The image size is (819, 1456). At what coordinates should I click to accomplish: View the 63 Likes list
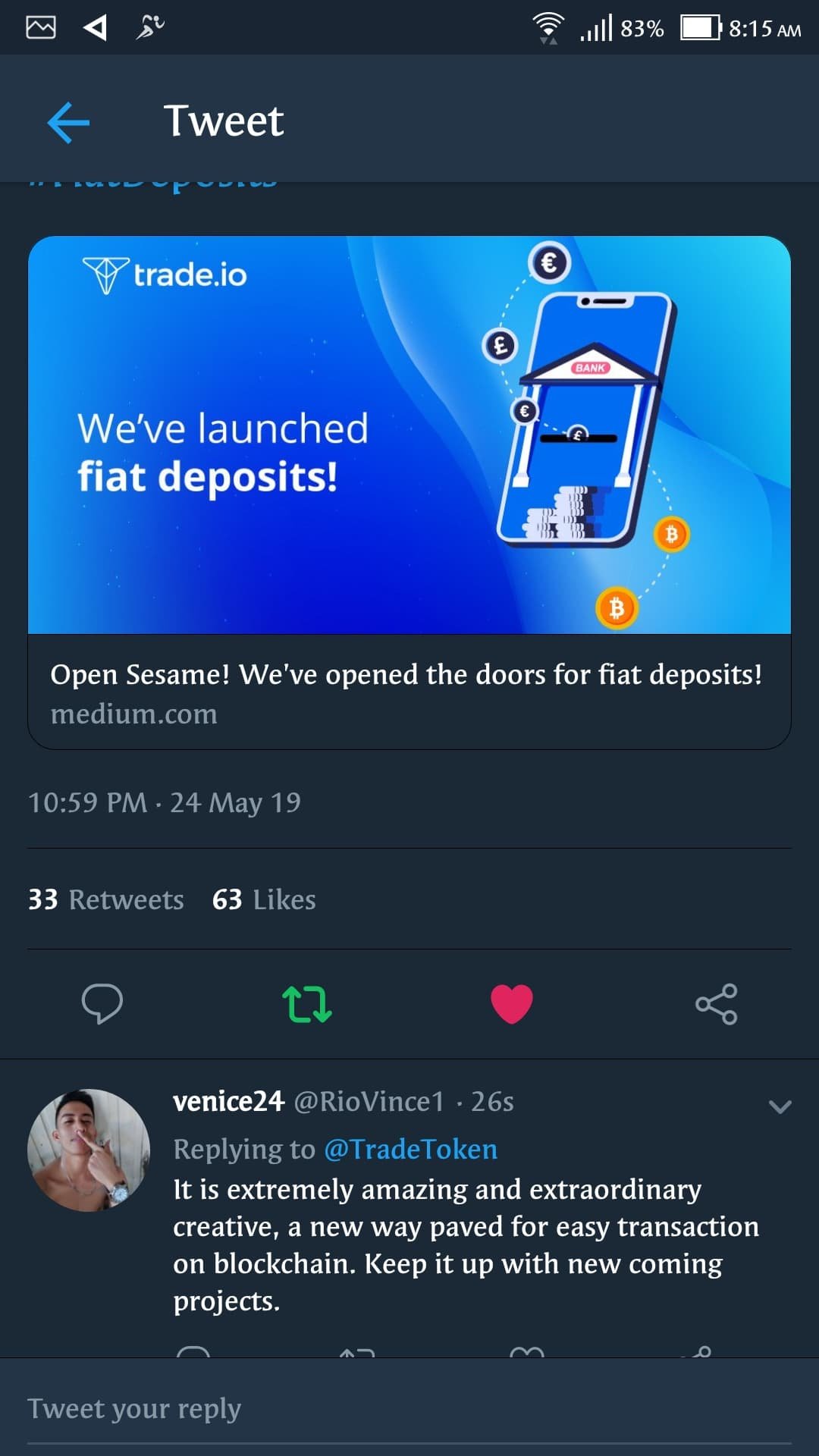264,899
